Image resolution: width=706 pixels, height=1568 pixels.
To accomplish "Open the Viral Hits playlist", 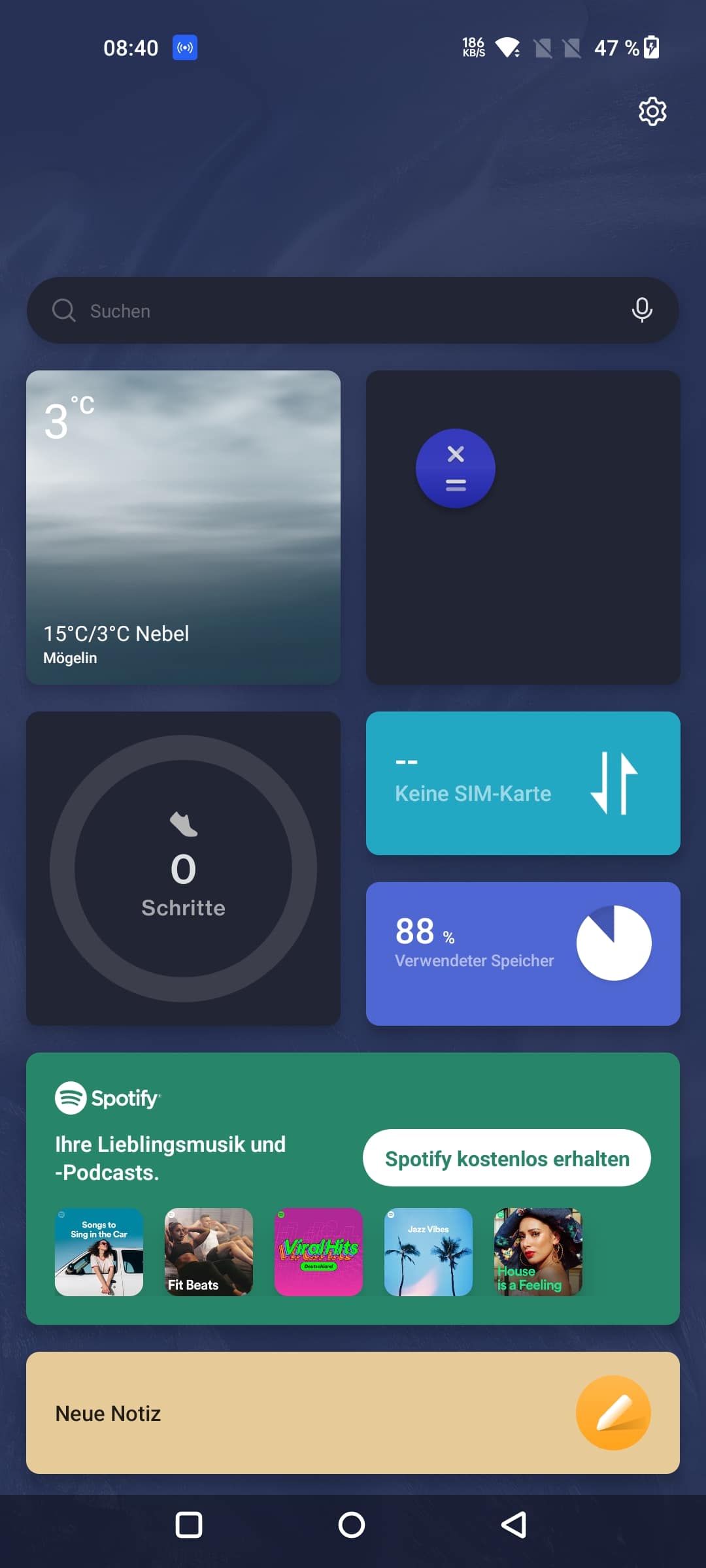I will [x=318, y=1252].
